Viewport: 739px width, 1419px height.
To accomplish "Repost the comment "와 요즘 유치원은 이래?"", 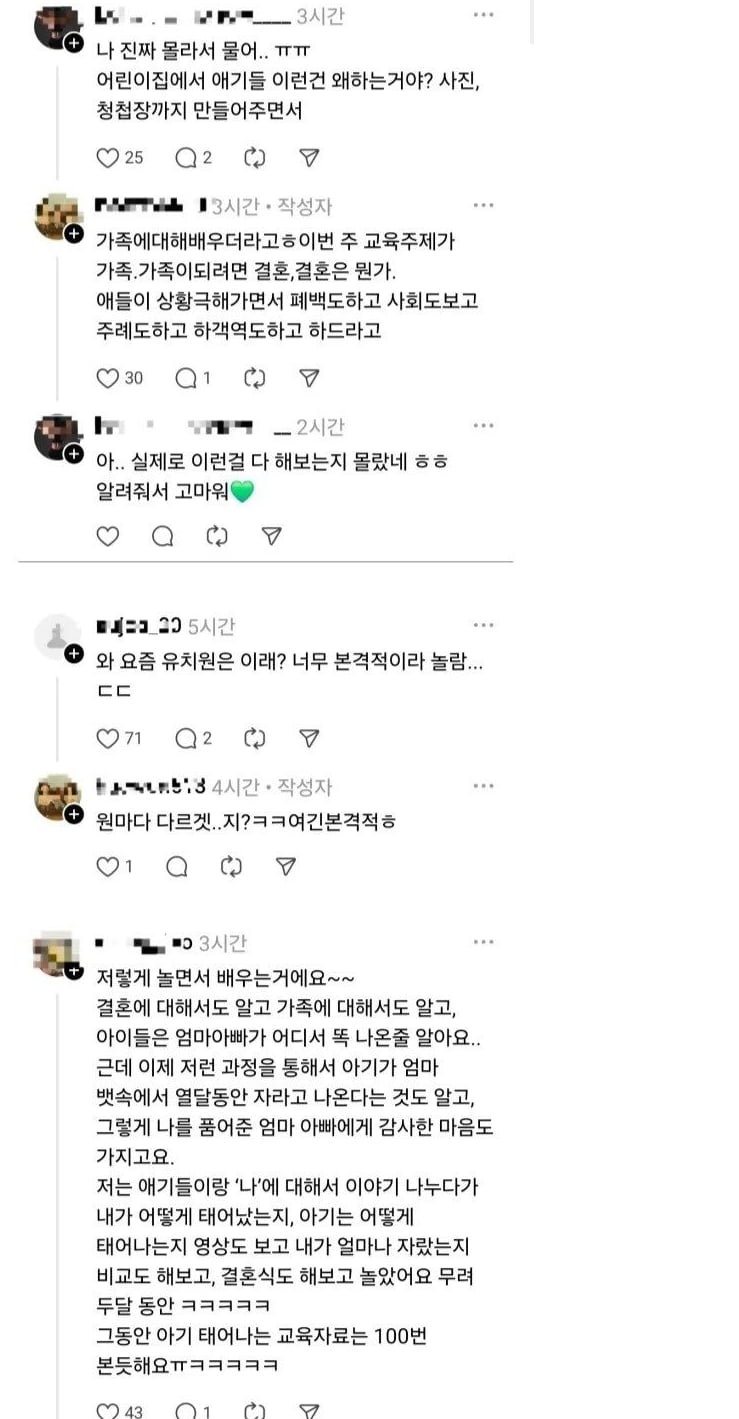I will pos(255,738).
